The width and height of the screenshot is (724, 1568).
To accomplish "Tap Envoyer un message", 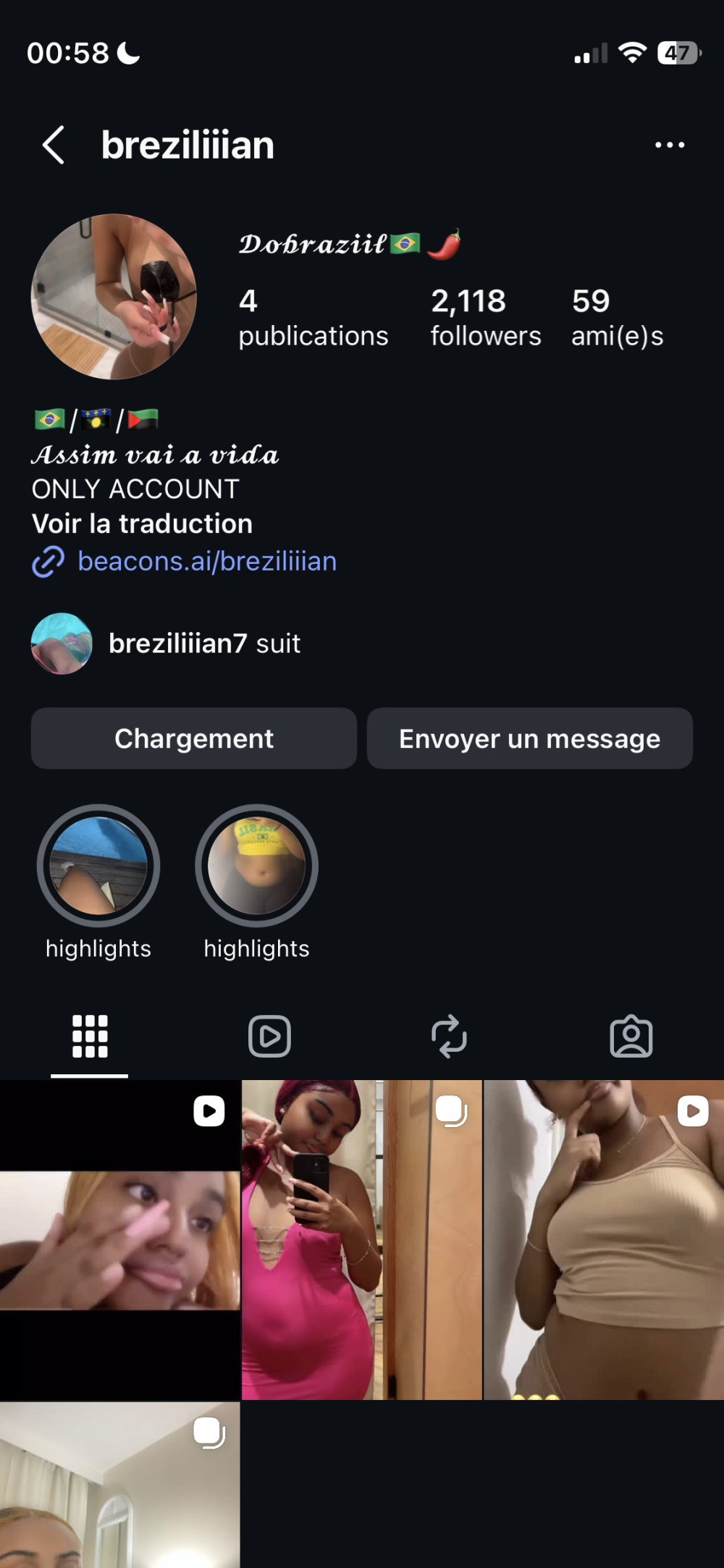I will tap(529, 738).
